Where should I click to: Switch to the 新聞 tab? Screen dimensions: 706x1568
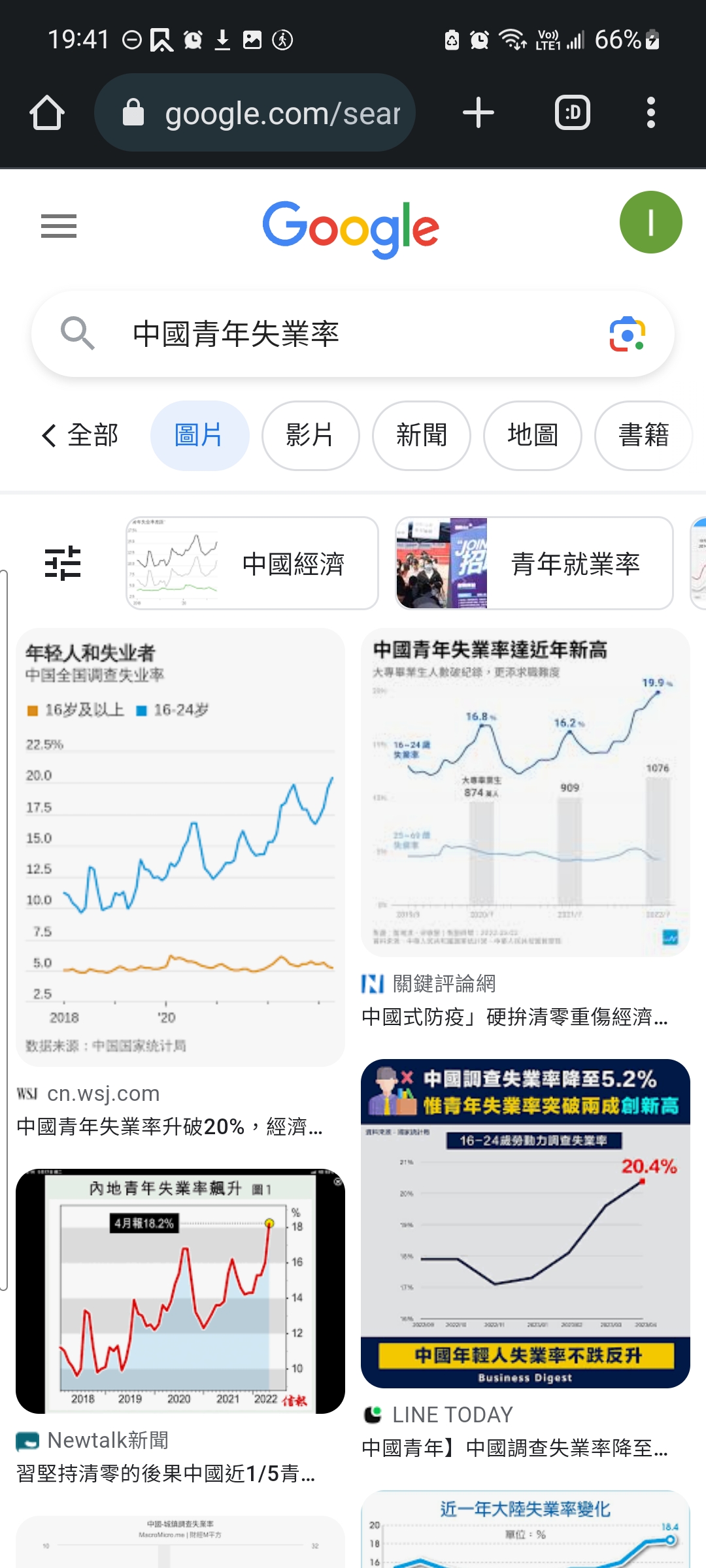click(422, 435)
